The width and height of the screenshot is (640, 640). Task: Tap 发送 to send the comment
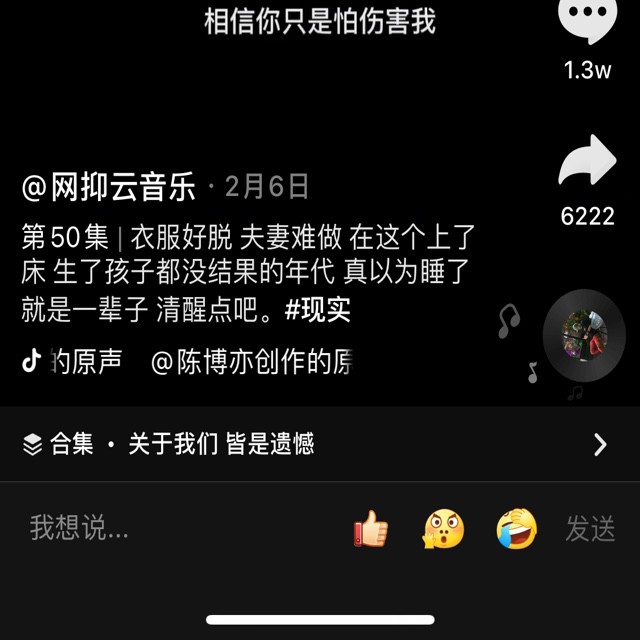(x=590, y=529)
